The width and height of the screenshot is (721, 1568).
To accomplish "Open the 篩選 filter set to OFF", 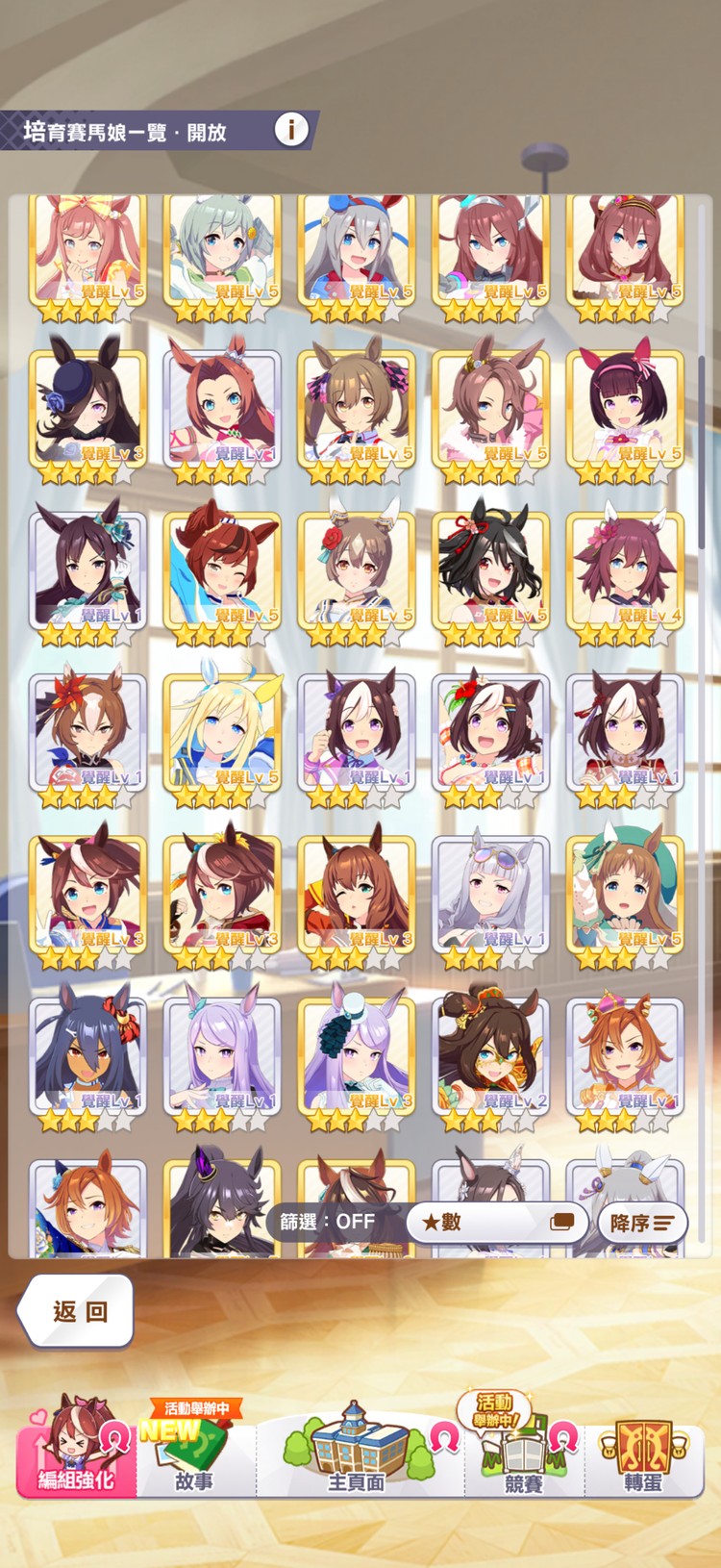I will point(329,1222).
